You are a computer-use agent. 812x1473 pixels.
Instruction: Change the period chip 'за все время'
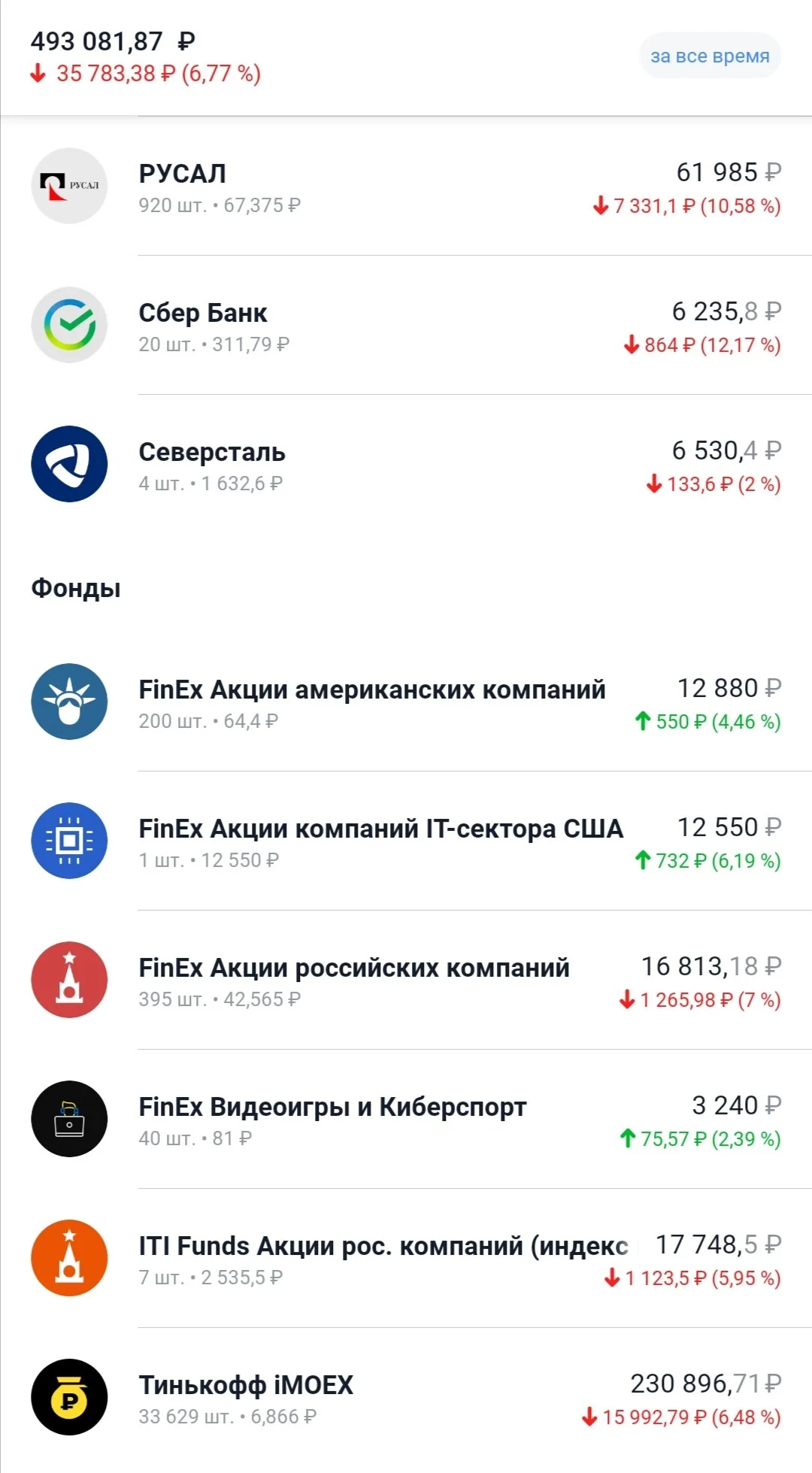710,56
